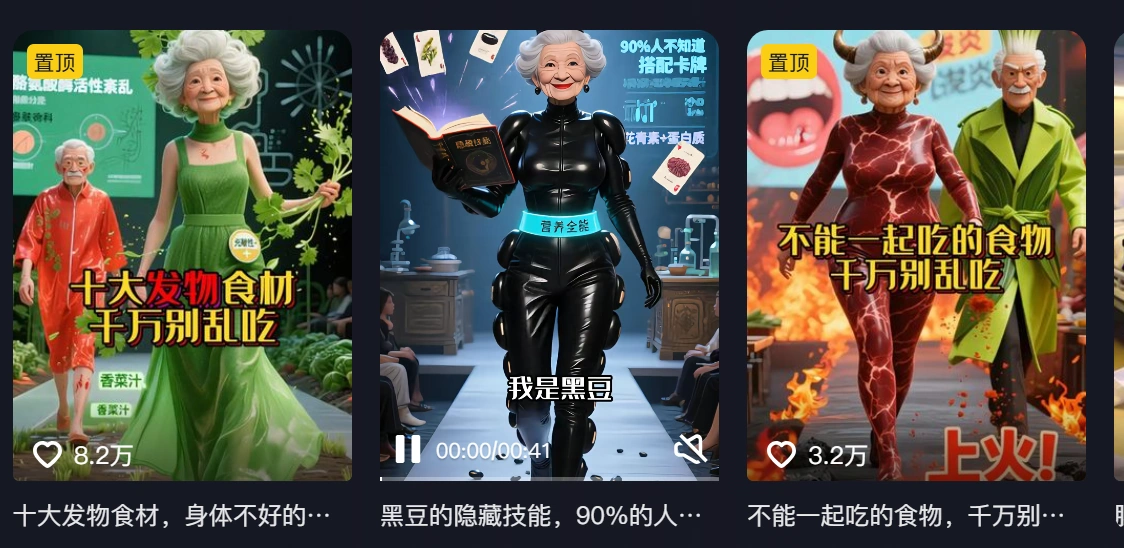Pause the playing 黑豆 video
The height and width of the screenshot is (548, 1124).
coord(408,449)
